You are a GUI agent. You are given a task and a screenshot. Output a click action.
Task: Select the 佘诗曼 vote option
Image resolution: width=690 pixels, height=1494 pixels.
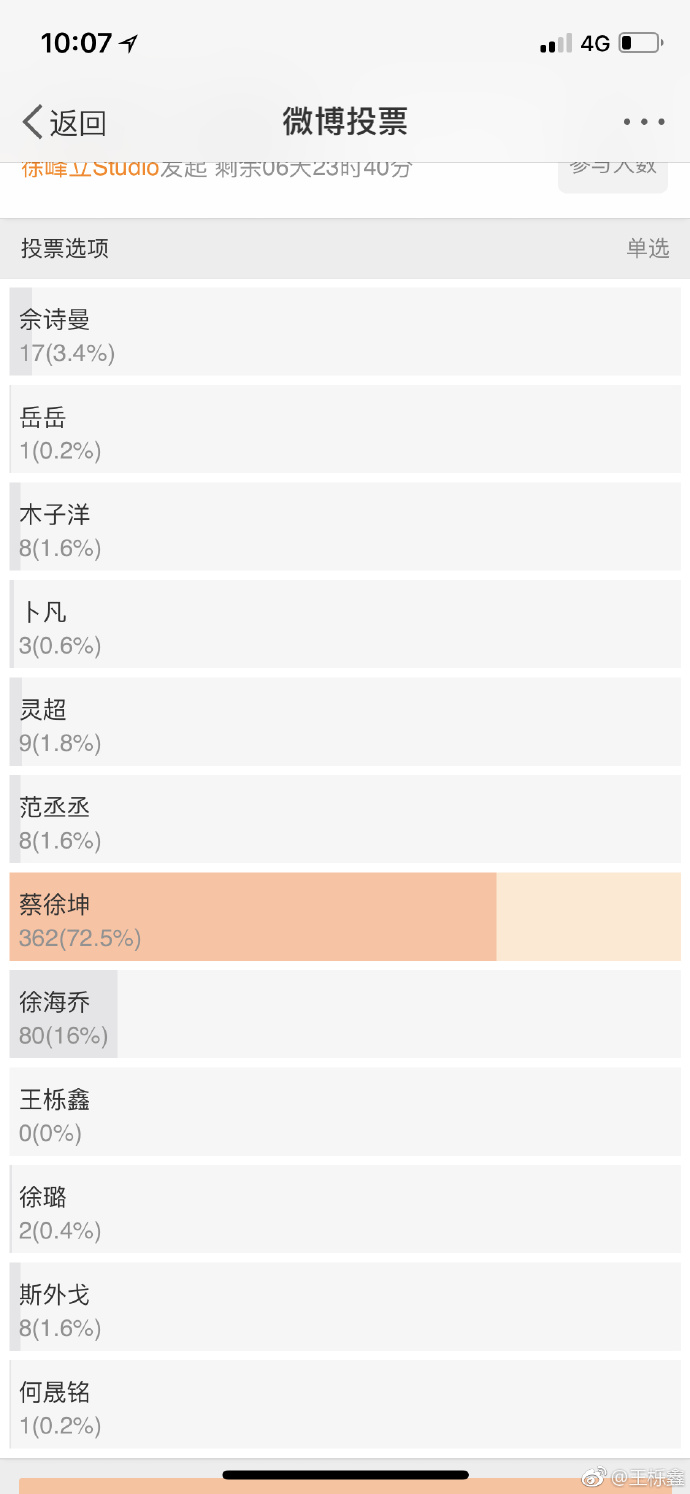345,332
